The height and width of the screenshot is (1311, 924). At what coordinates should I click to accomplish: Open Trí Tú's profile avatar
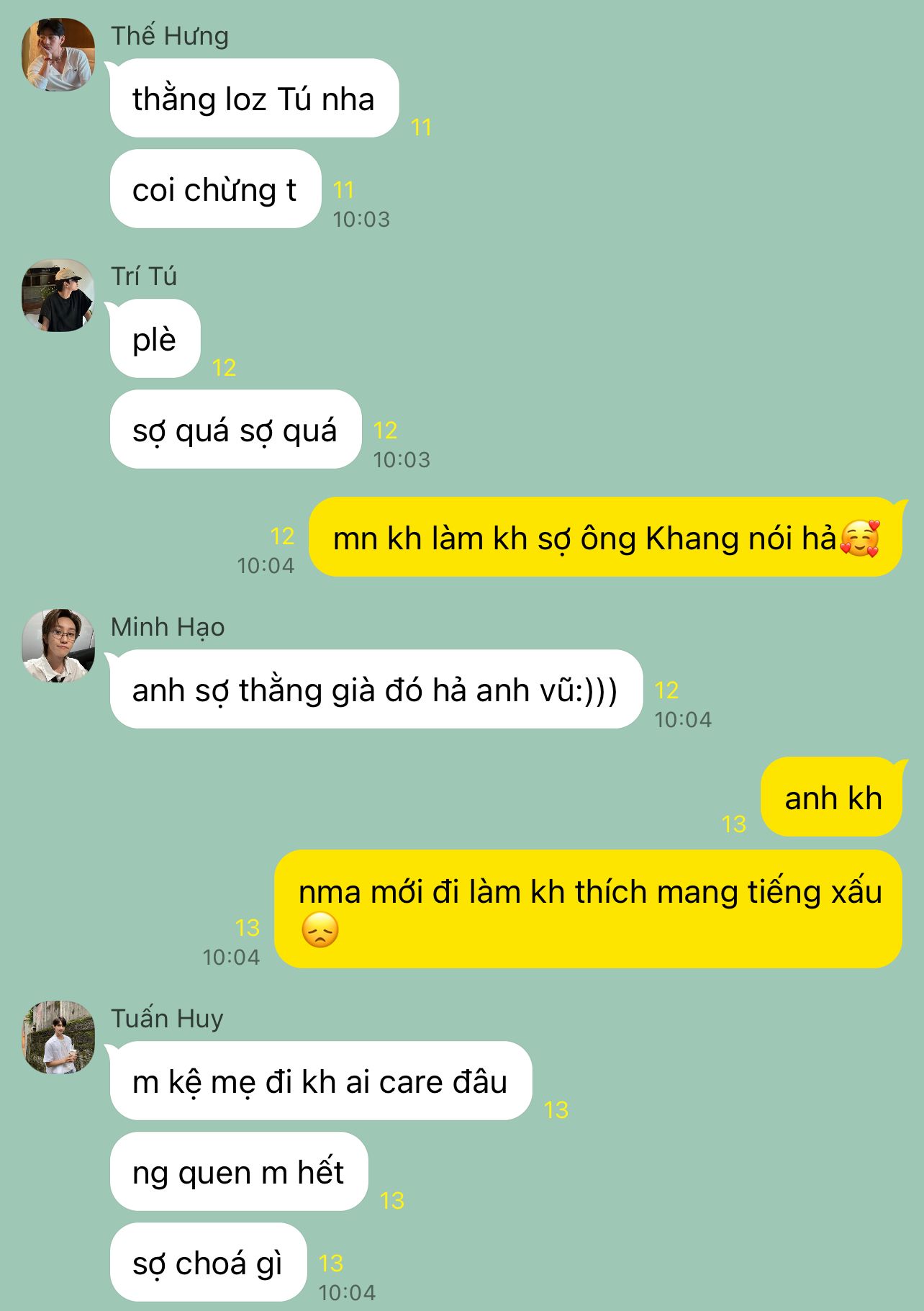(58, 296)
